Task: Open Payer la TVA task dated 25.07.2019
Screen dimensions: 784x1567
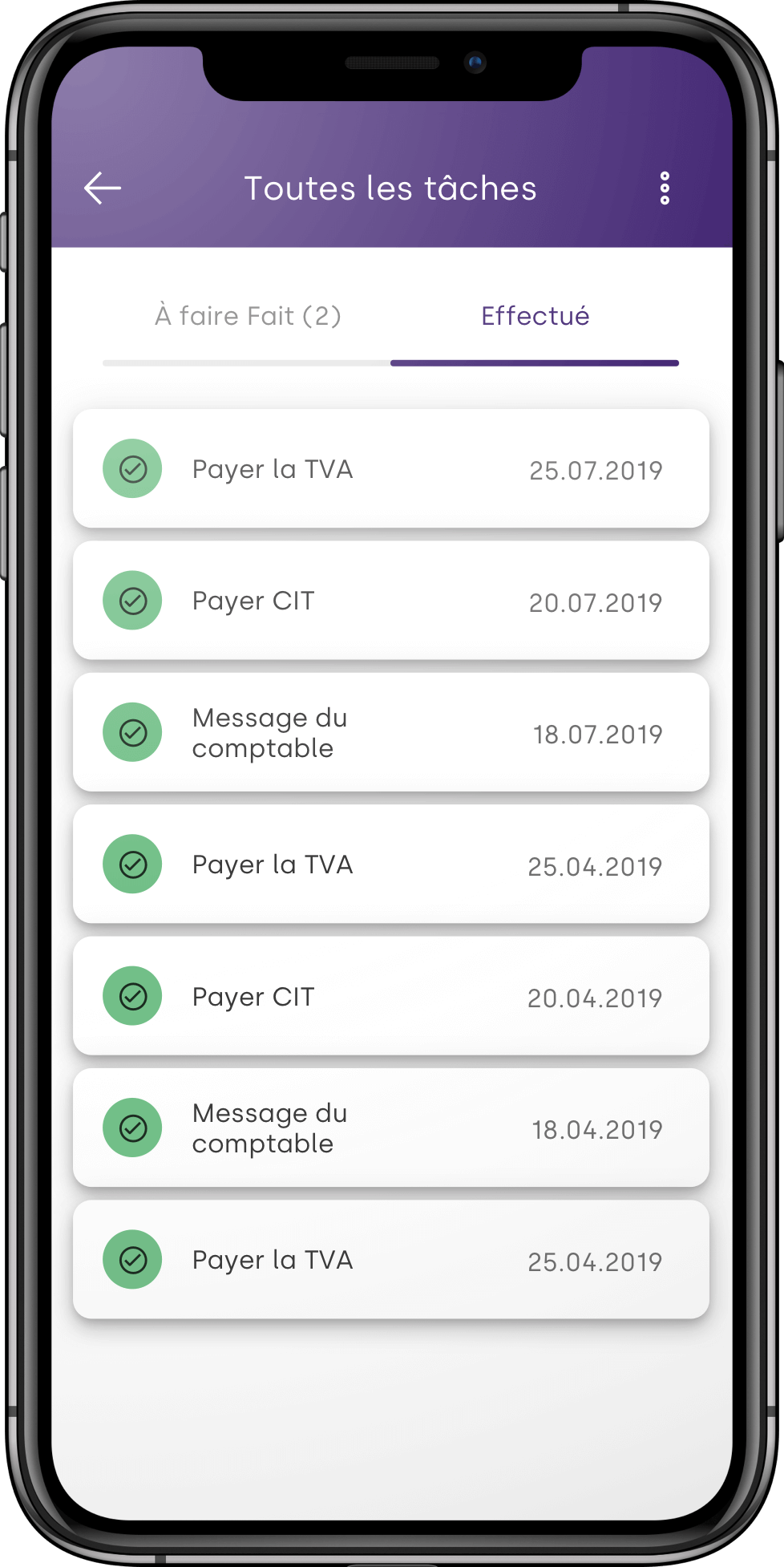Action: coord(391,469)
